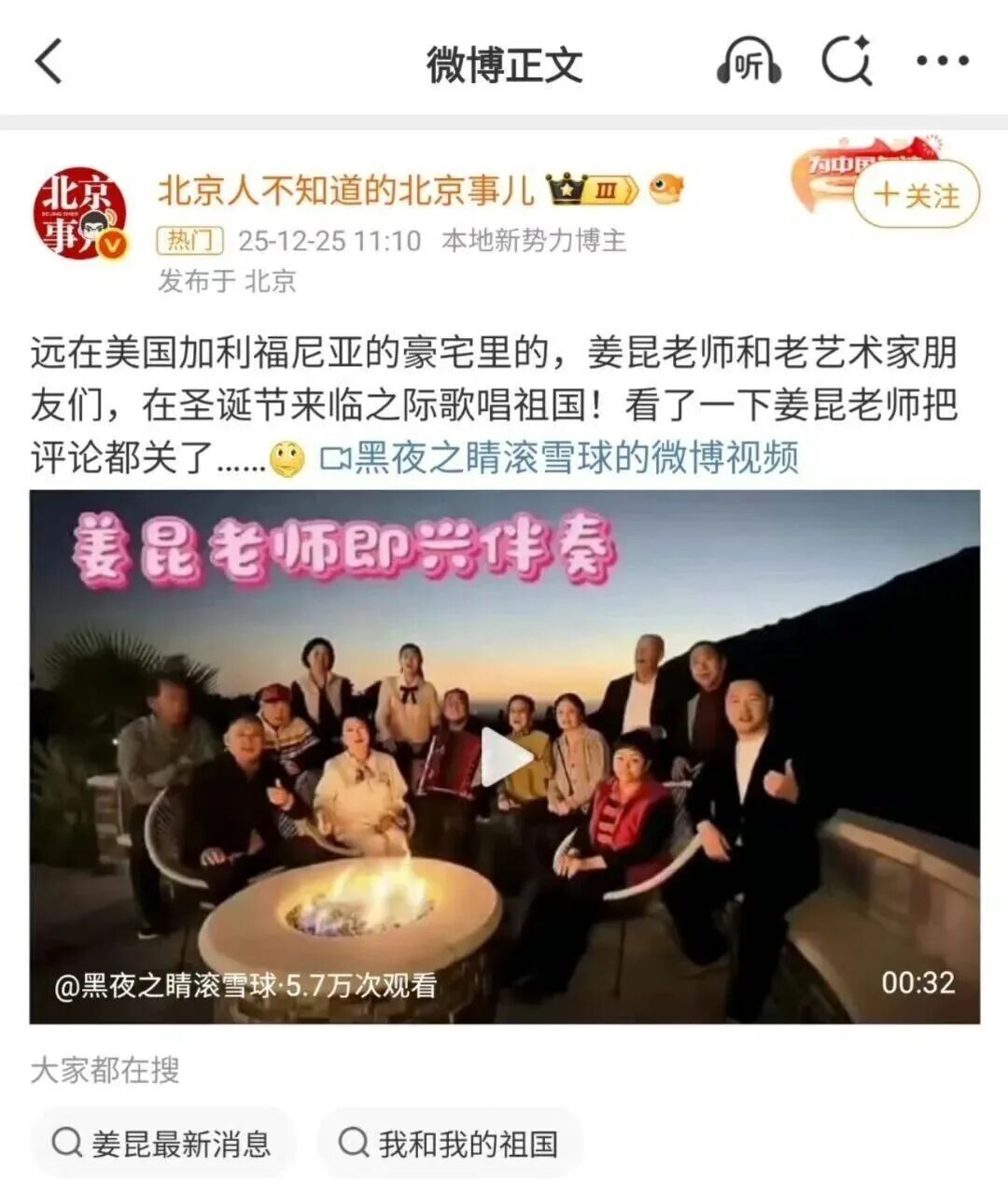Go back from the Weibo post

(x=49, y=63)
